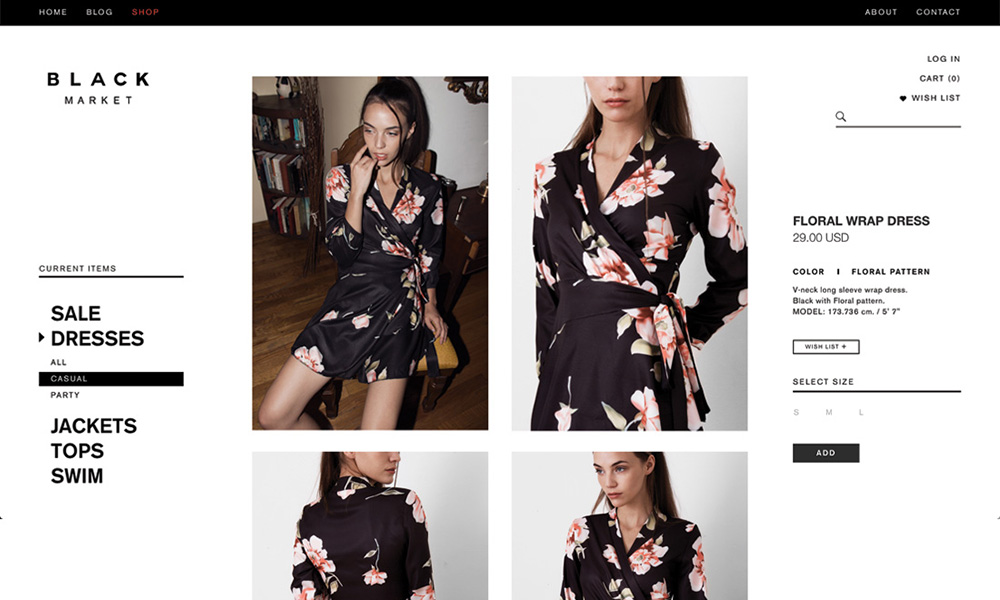Filter dresses by Casual

(69, 379)
